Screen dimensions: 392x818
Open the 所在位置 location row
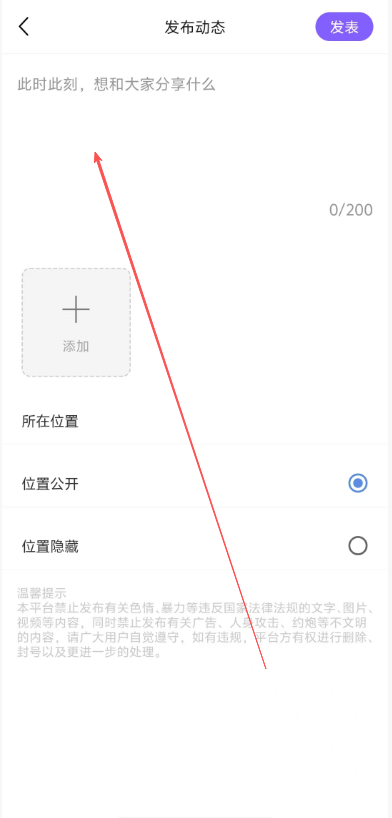(196, 421)
